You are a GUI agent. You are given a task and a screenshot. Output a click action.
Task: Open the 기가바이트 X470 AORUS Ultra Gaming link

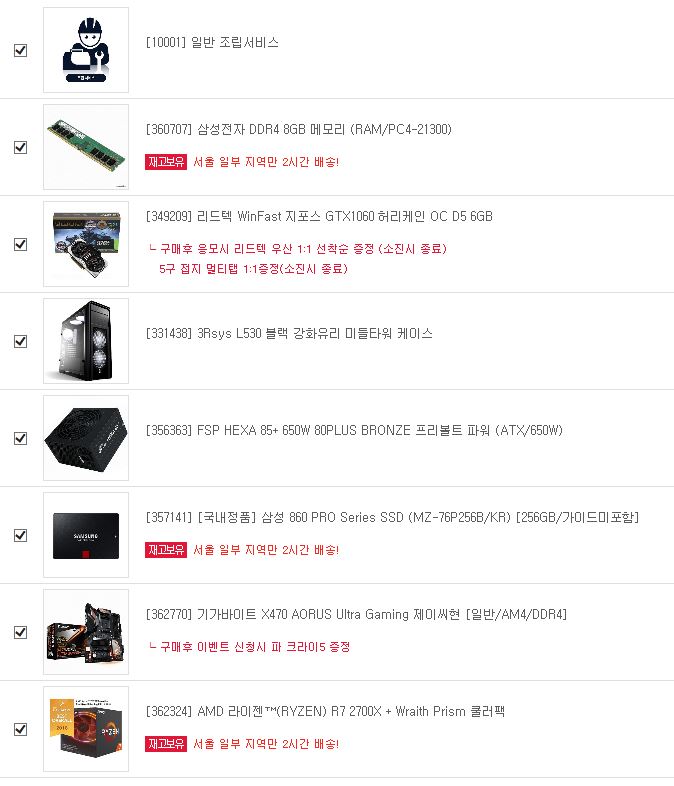pyautogui.click(x=356, y=614)
